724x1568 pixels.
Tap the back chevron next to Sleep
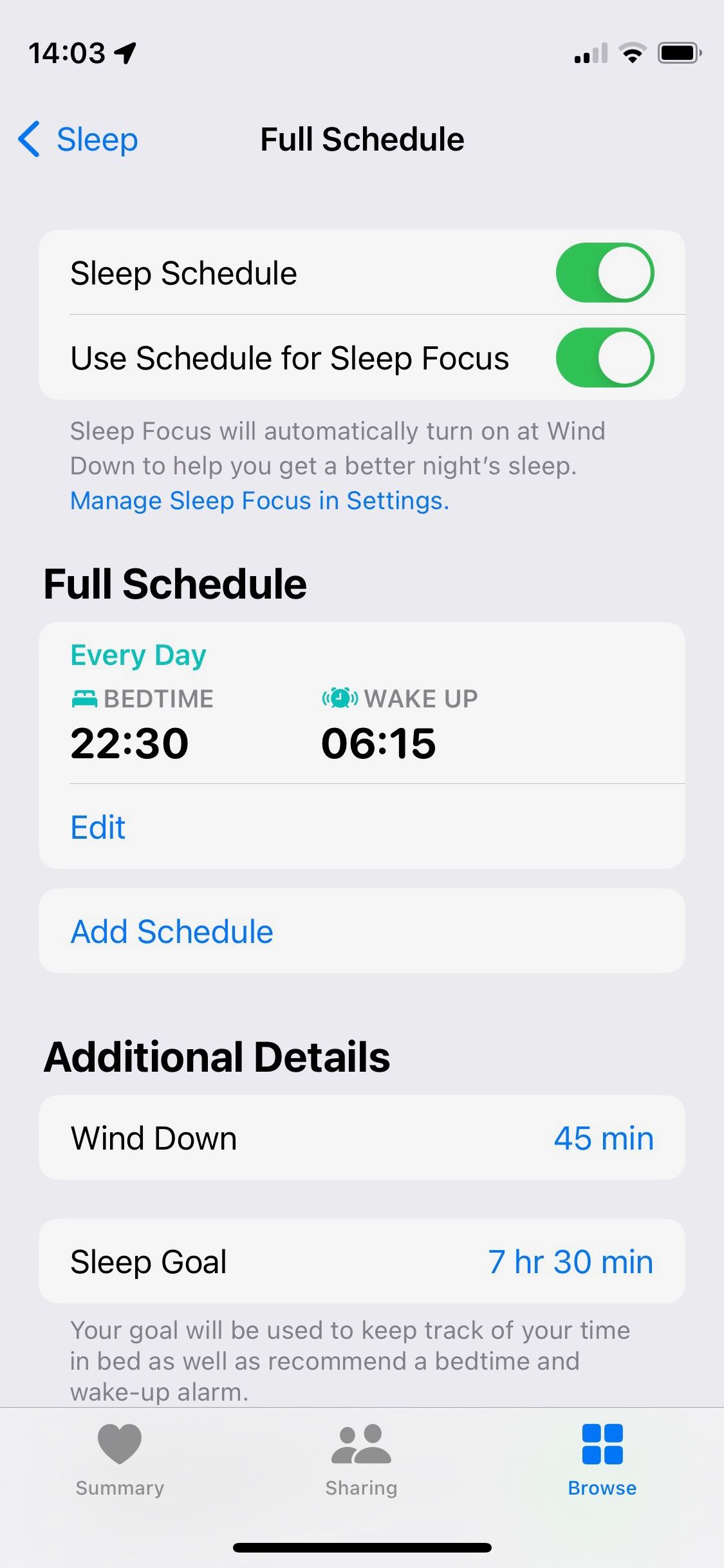pyautogui.click(x=28, y=139)
